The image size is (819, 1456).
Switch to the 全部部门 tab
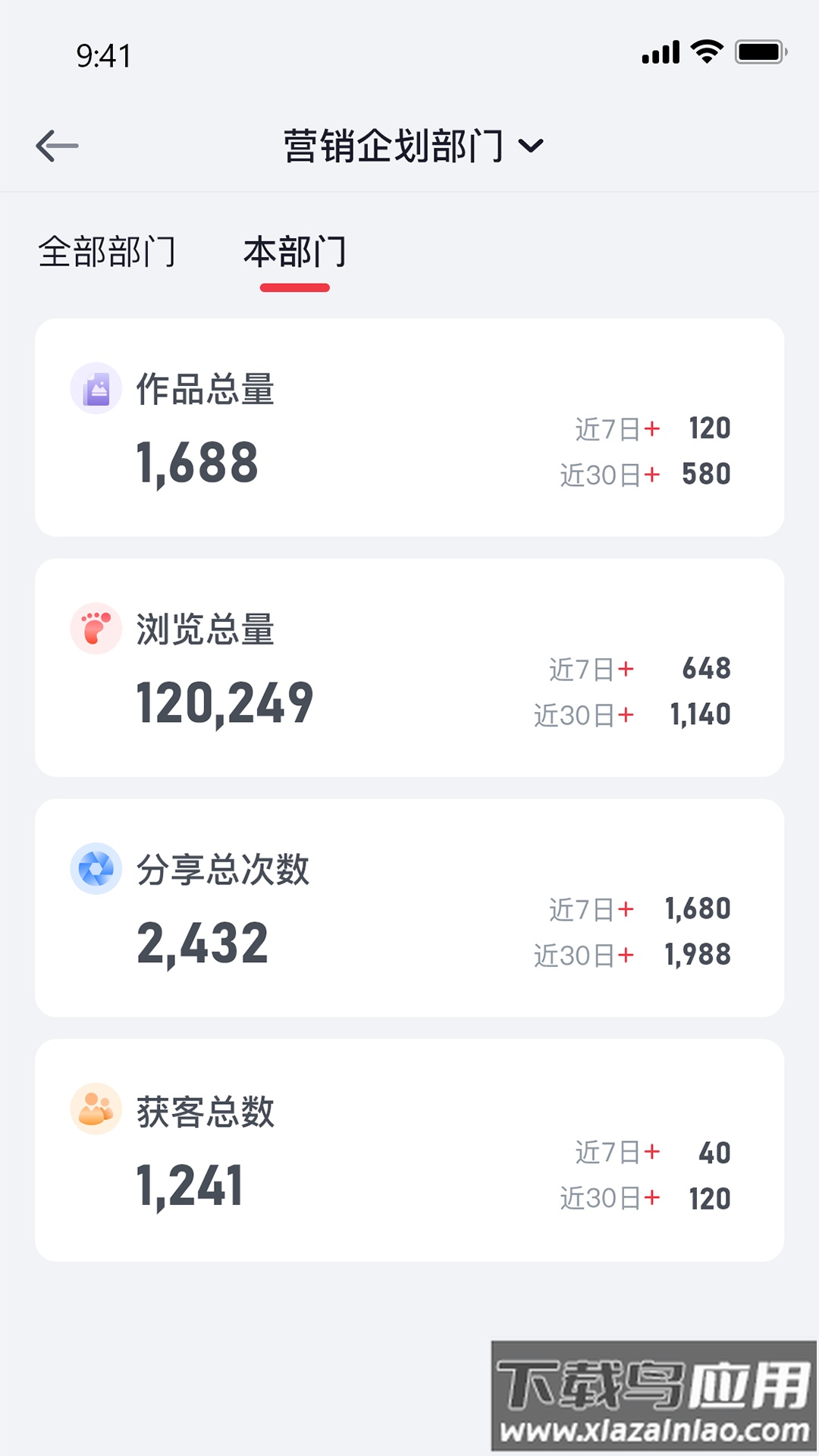coord(107,253)
